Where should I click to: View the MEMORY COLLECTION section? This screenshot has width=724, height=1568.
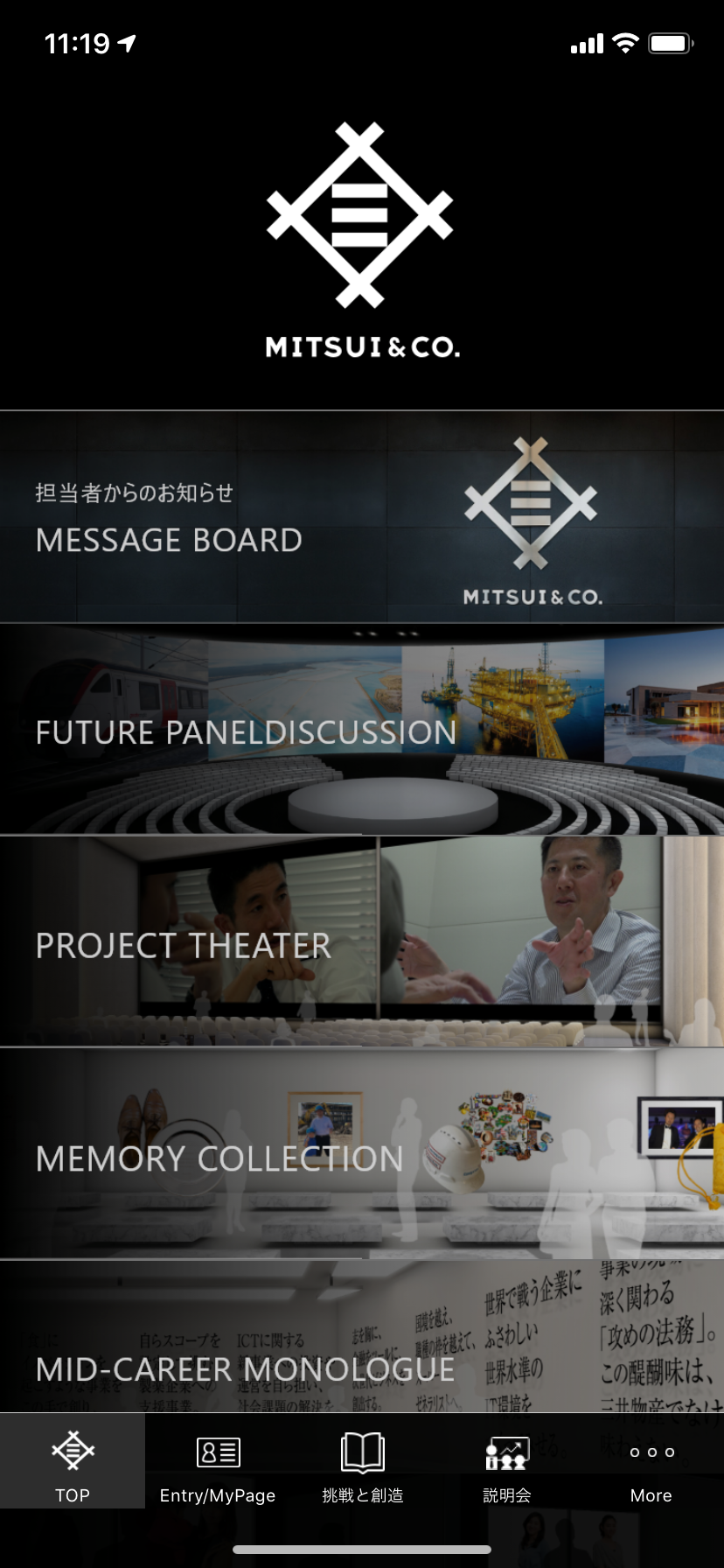pos(362,1155)
